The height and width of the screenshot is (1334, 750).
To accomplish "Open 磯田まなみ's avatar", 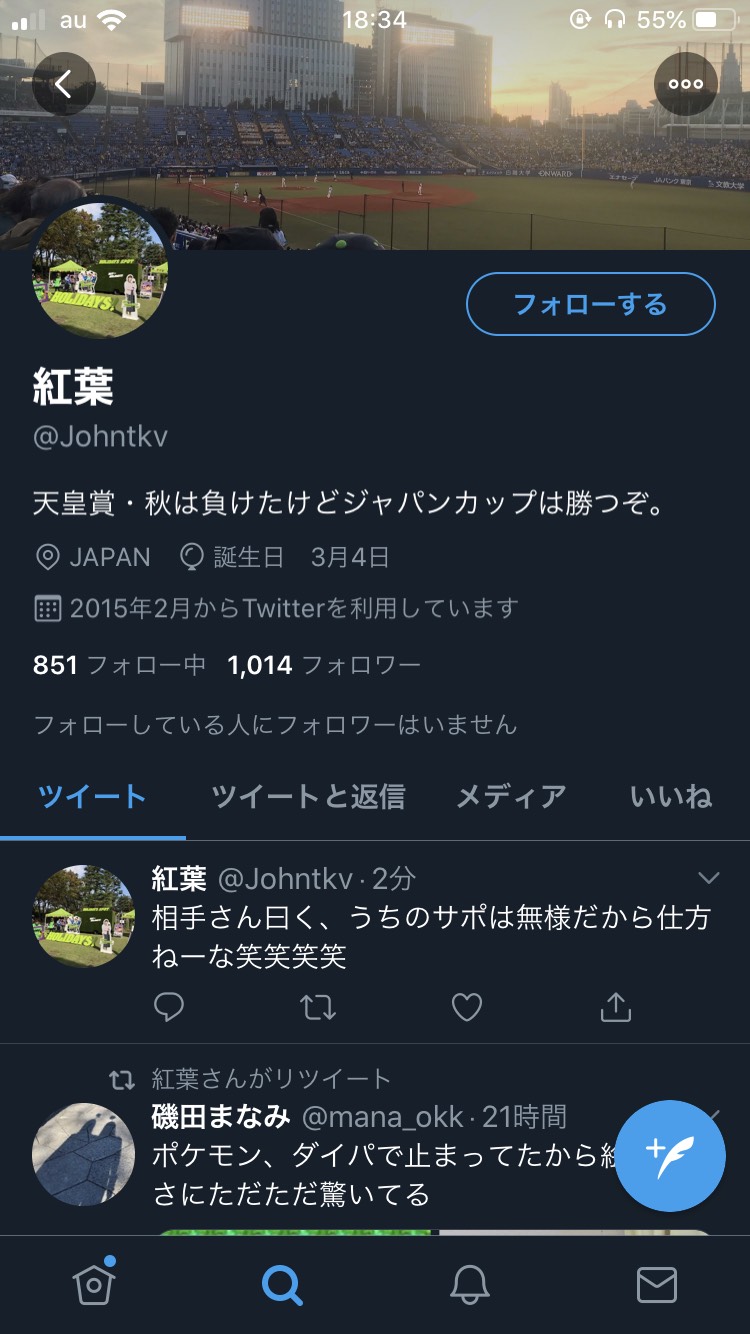I will tap(84, 1154).
